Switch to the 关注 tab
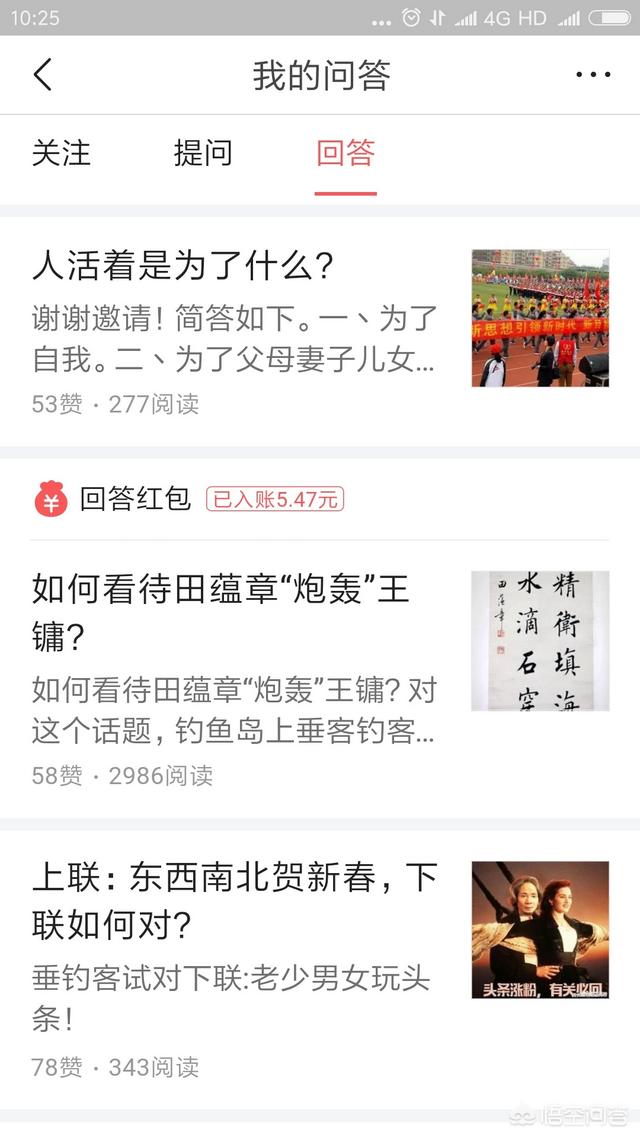 tap(61, 153)
